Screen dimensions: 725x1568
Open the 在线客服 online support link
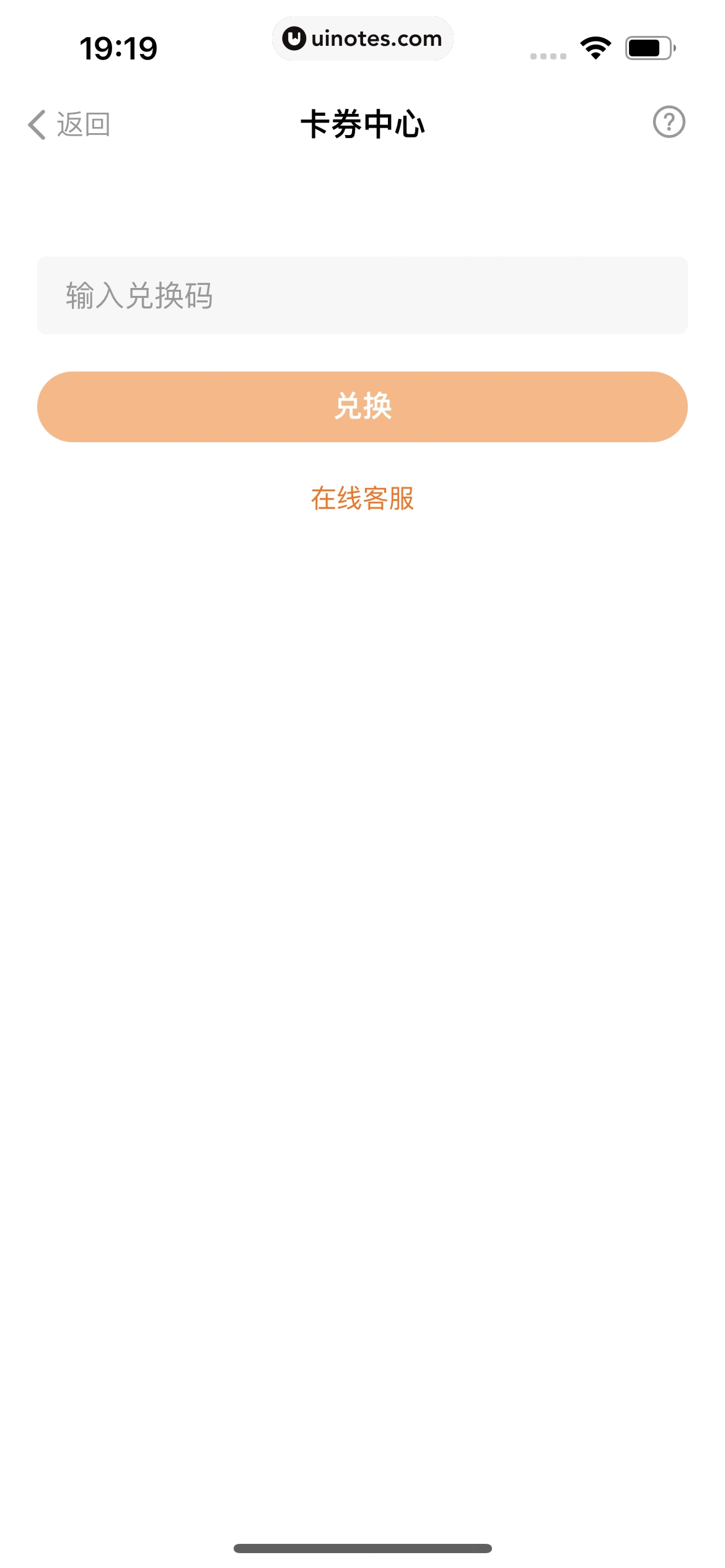[362, 499]
